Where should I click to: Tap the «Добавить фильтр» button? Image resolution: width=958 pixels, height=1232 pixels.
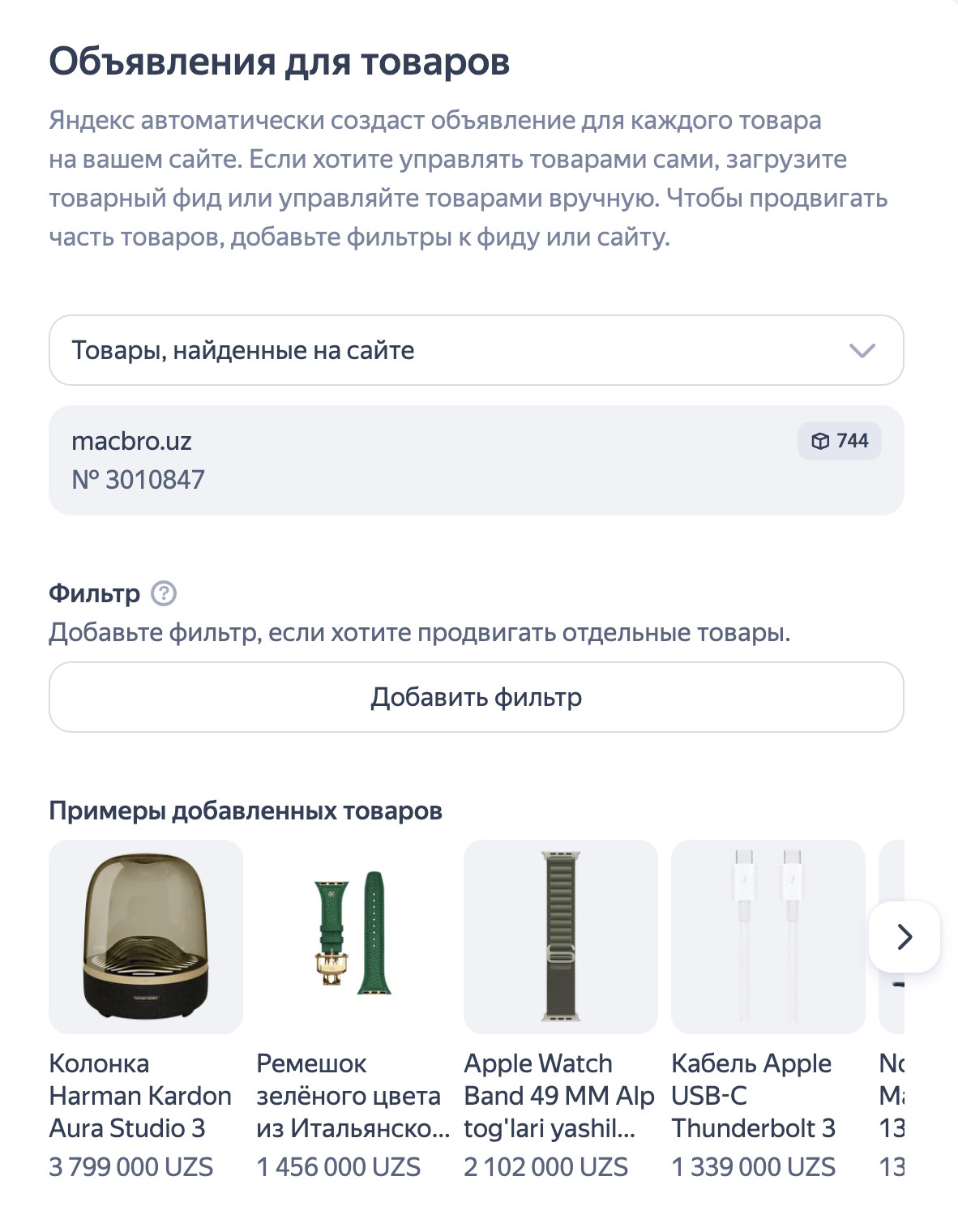coord(476,697)
